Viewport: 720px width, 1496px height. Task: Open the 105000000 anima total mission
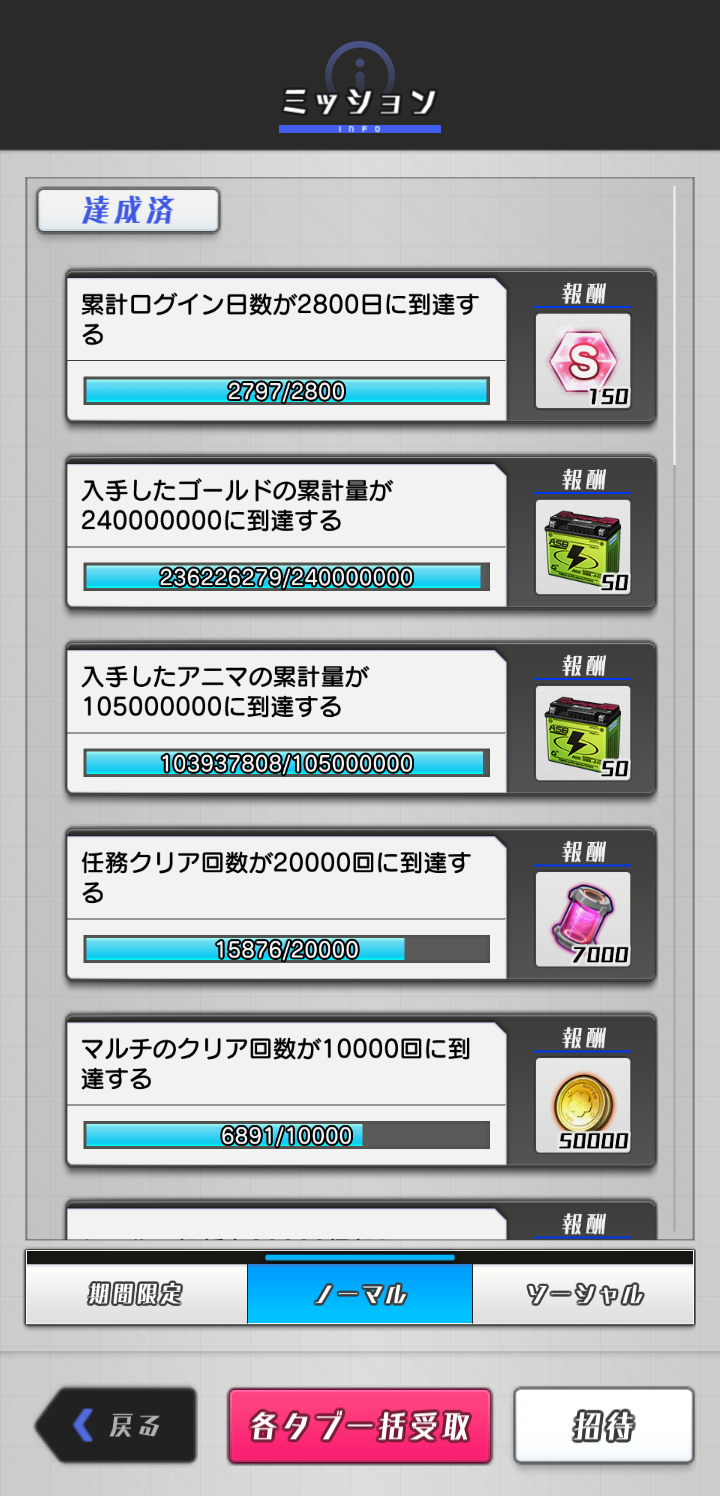tap(286, 718)
